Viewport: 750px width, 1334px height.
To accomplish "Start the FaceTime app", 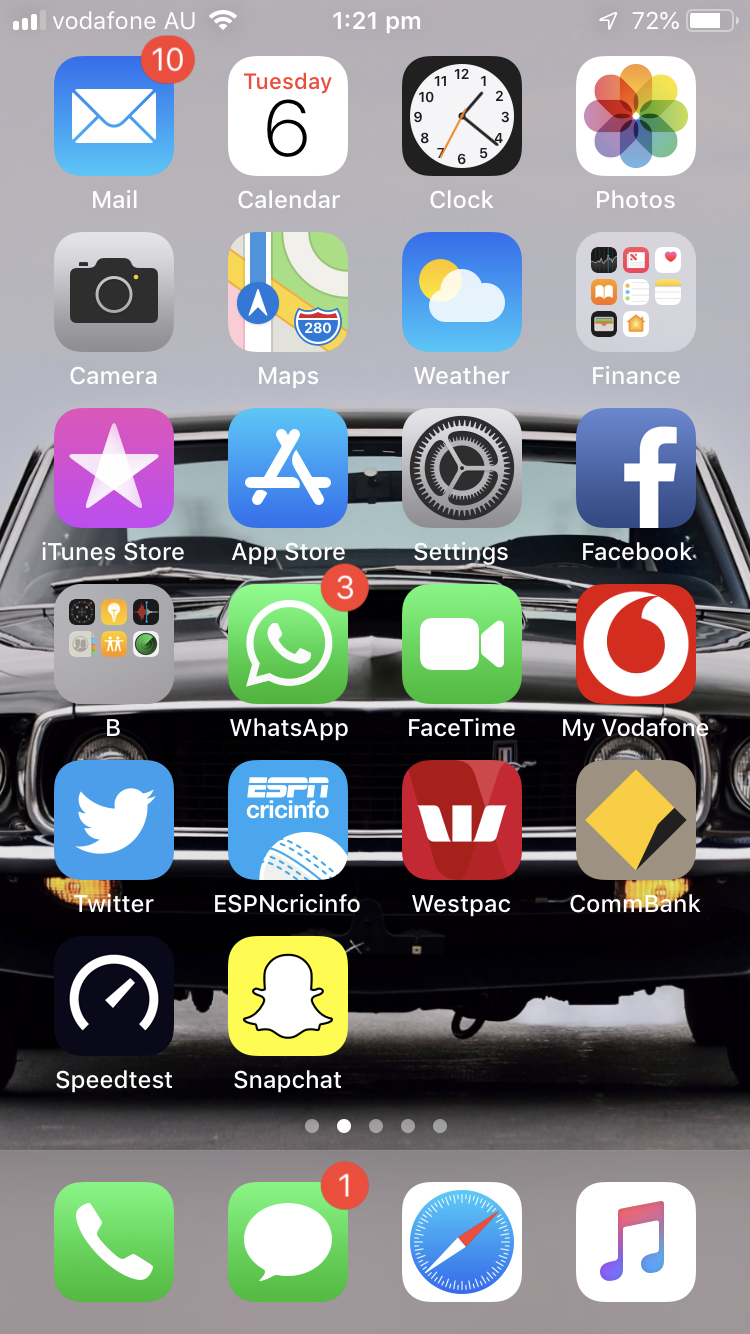I will click(x=461, y=644).
